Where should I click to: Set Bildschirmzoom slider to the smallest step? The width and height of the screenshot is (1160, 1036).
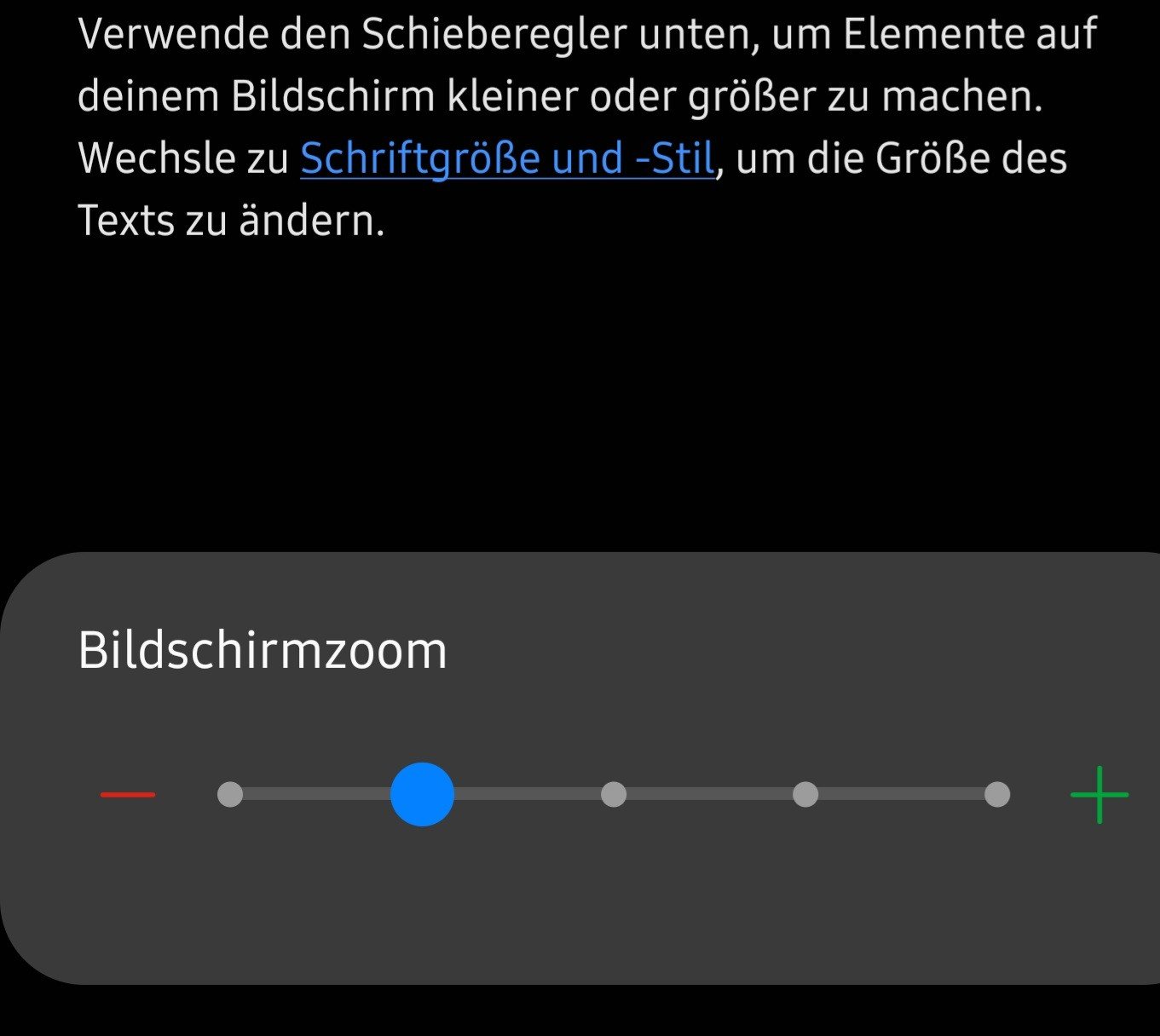[230, 795]
